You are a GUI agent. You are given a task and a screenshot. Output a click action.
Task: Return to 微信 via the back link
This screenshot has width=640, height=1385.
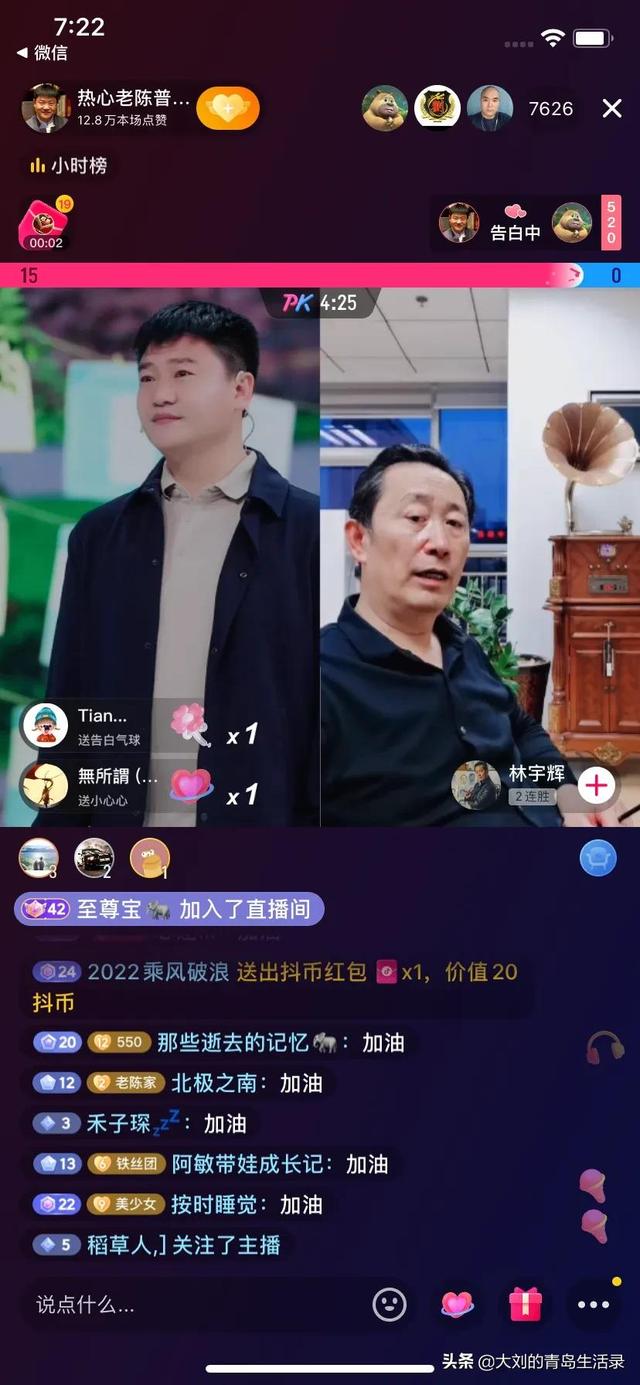point(43,52)
